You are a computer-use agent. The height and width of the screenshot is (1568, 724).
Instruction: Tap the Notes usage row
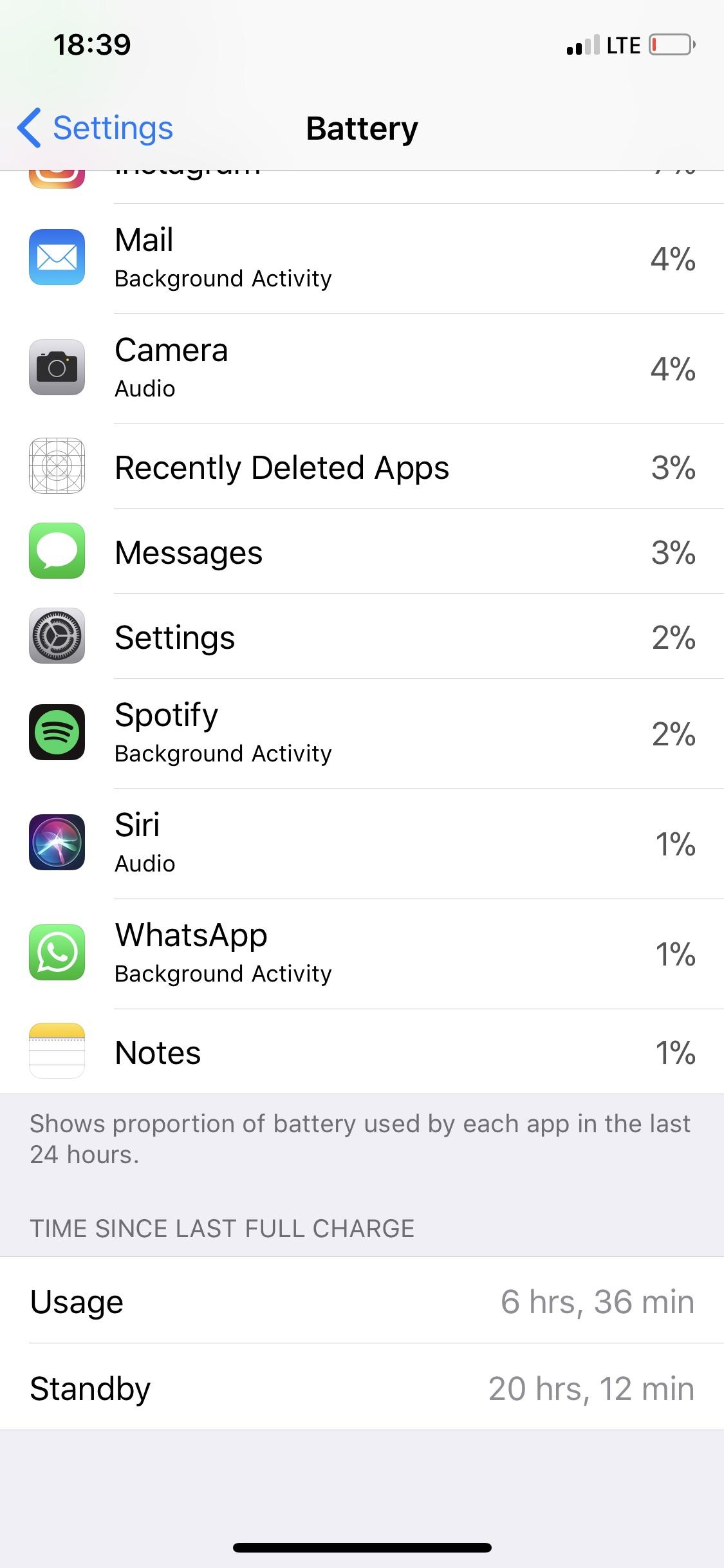362,1052
